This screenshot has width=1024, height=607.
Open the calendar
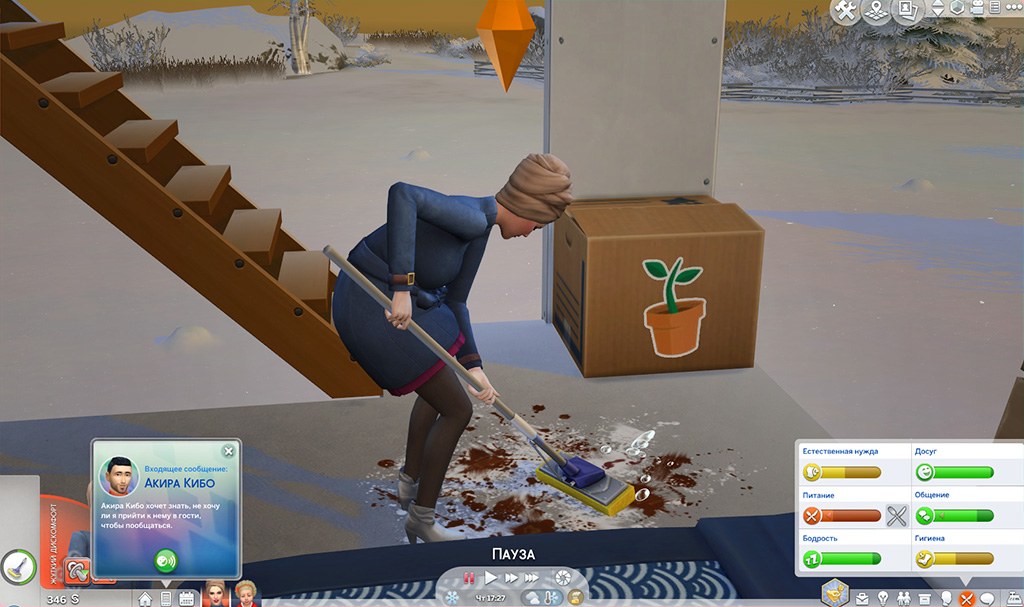pyautogui.click(x=186, y=598)
